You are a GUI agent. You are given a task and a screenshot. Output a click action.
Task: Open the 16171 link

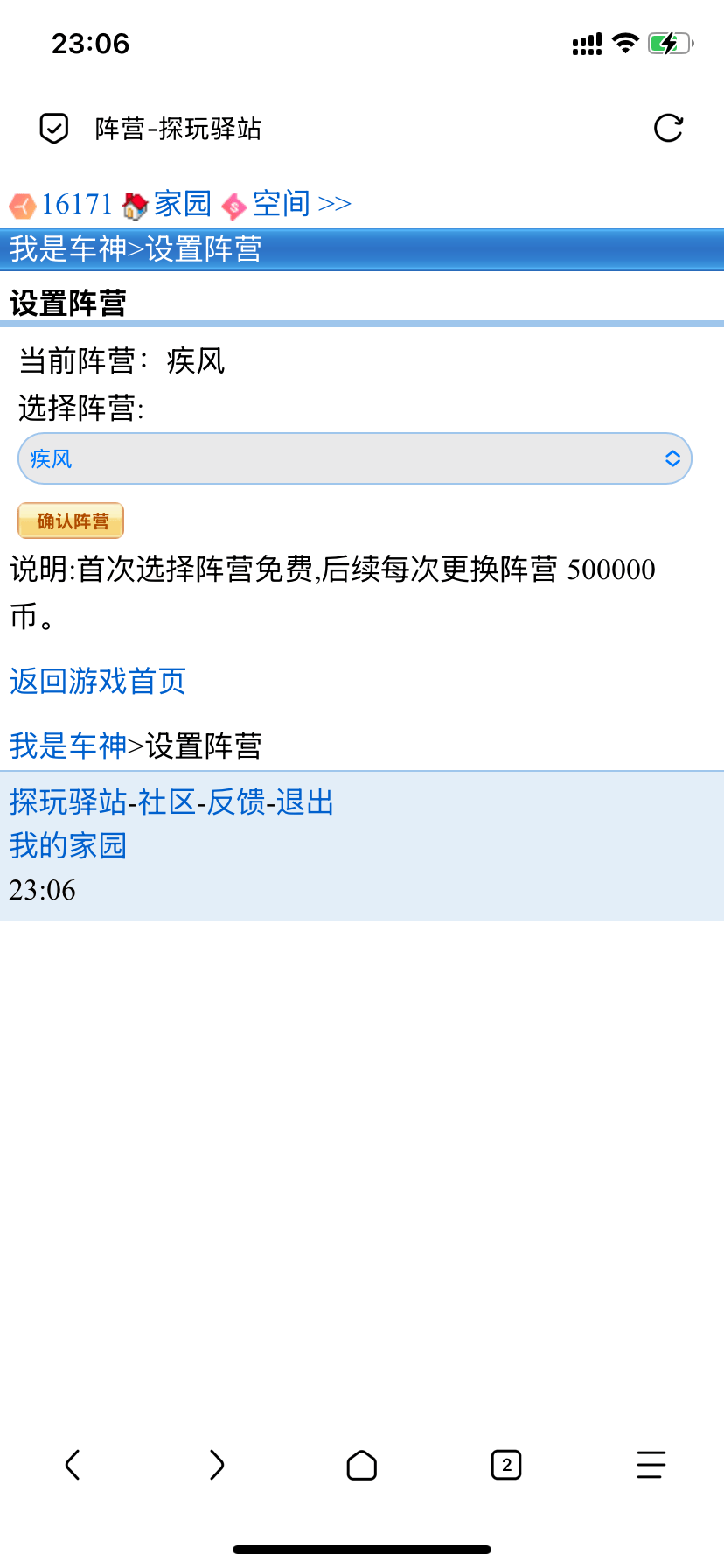77,204
